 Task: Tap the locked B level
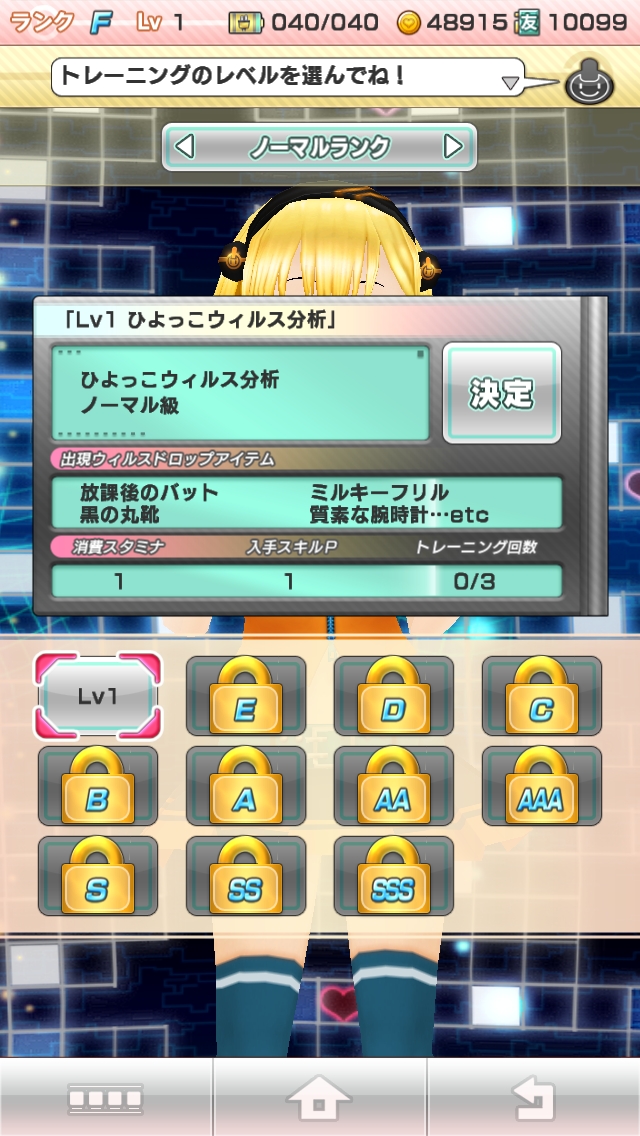(x=98, y=786)
